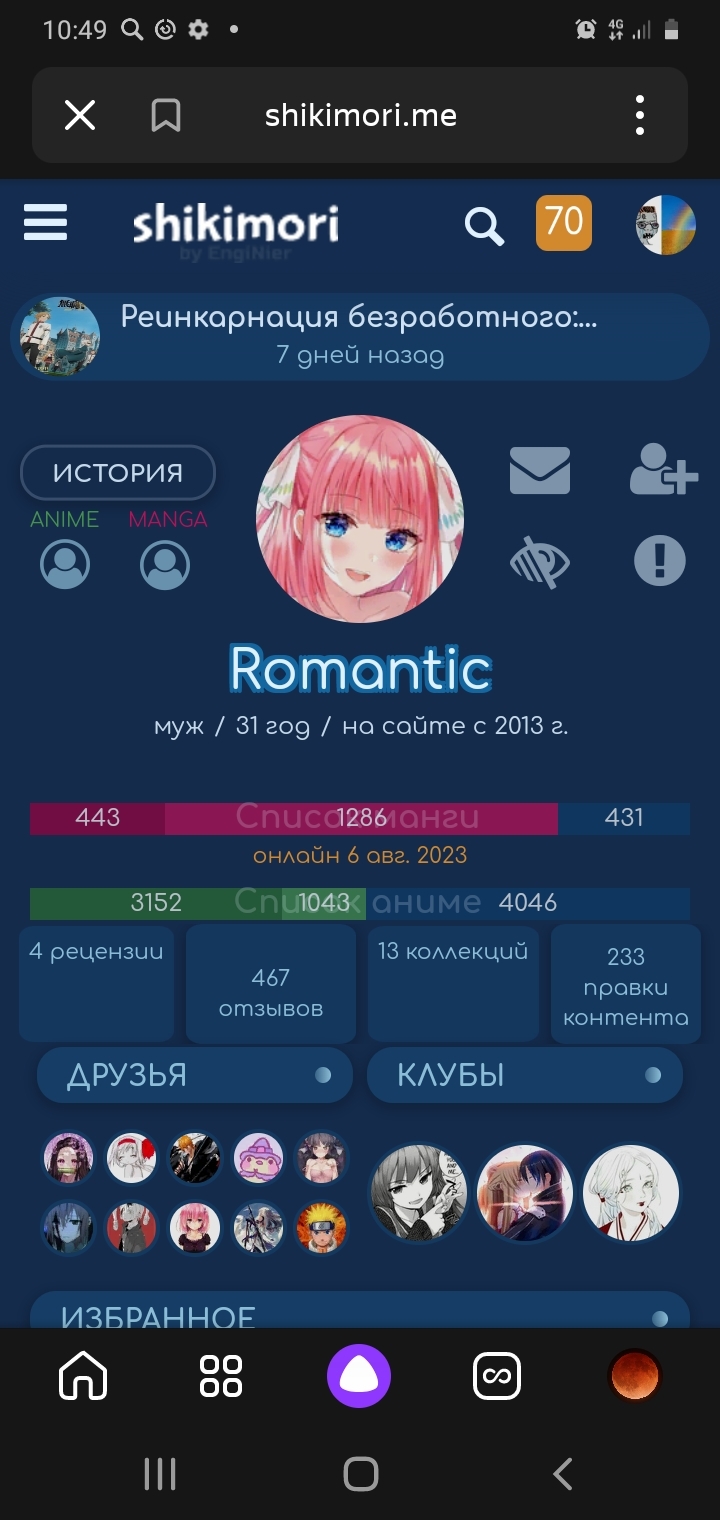Screen dimensions: 720x1520
Task: Bookmark the shikimori.me page
Action: coord(165,116)
